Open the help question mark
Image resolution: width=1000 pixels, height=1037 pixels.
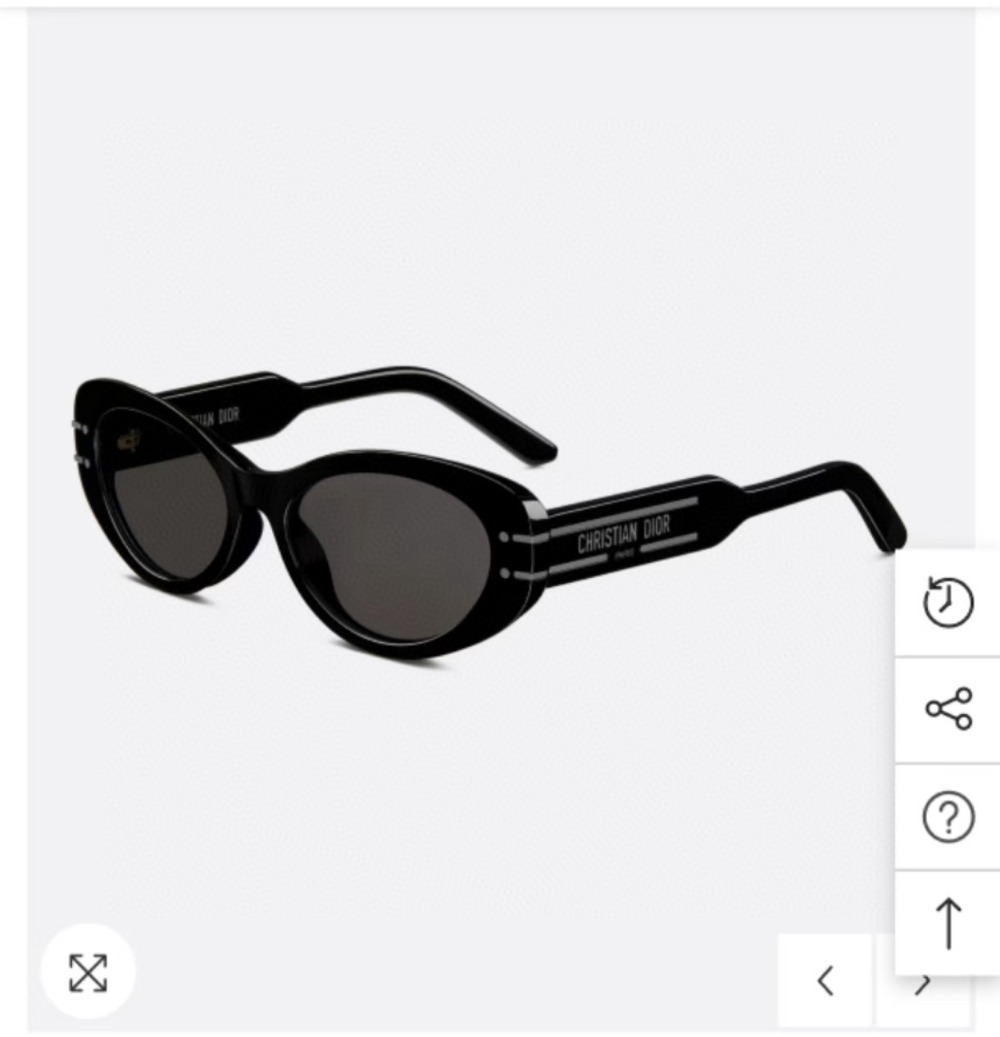pos(948,817)
